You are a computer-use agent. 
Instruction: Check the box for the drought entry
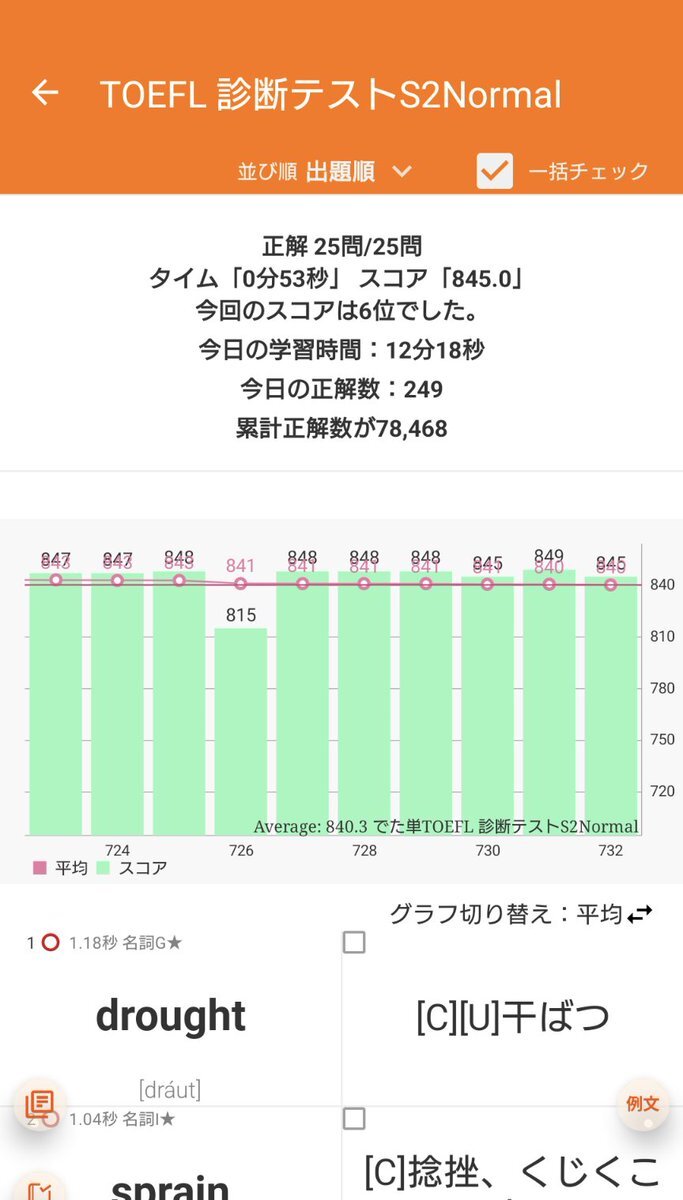coord(354,942)
